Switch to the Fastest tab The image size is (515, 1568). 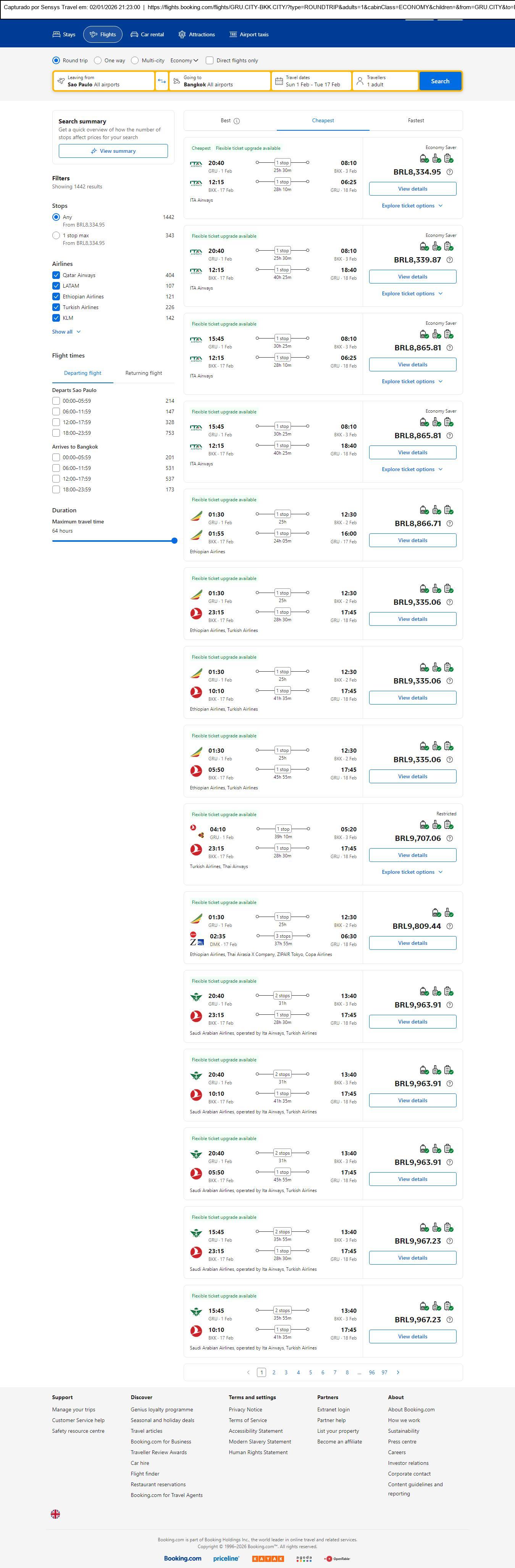tap(415, 120)
